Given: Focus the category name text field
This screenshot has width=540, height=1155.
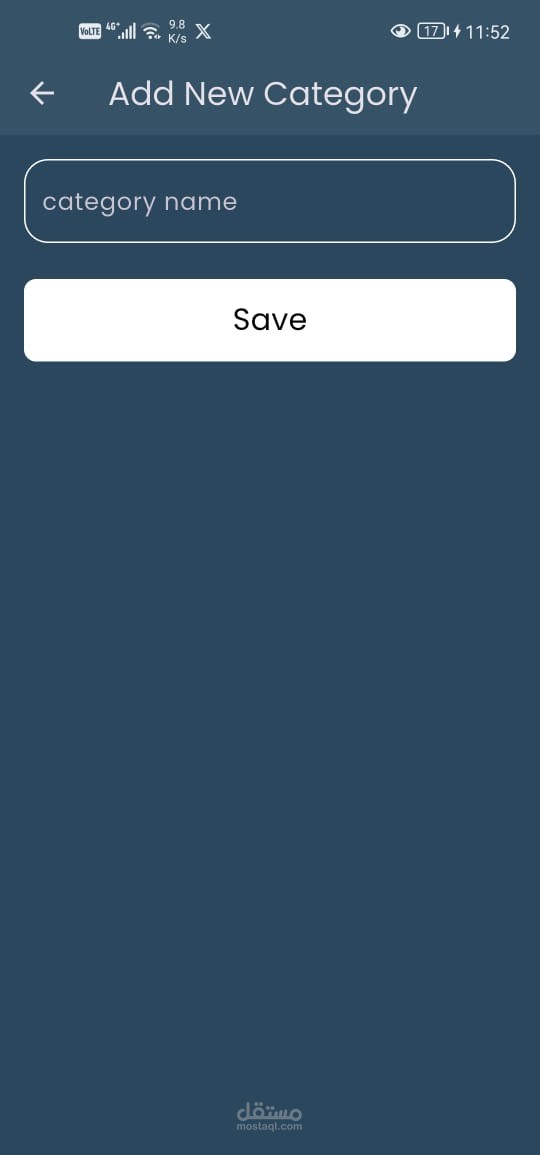Looking at the screenshot, I should [270, 201].
